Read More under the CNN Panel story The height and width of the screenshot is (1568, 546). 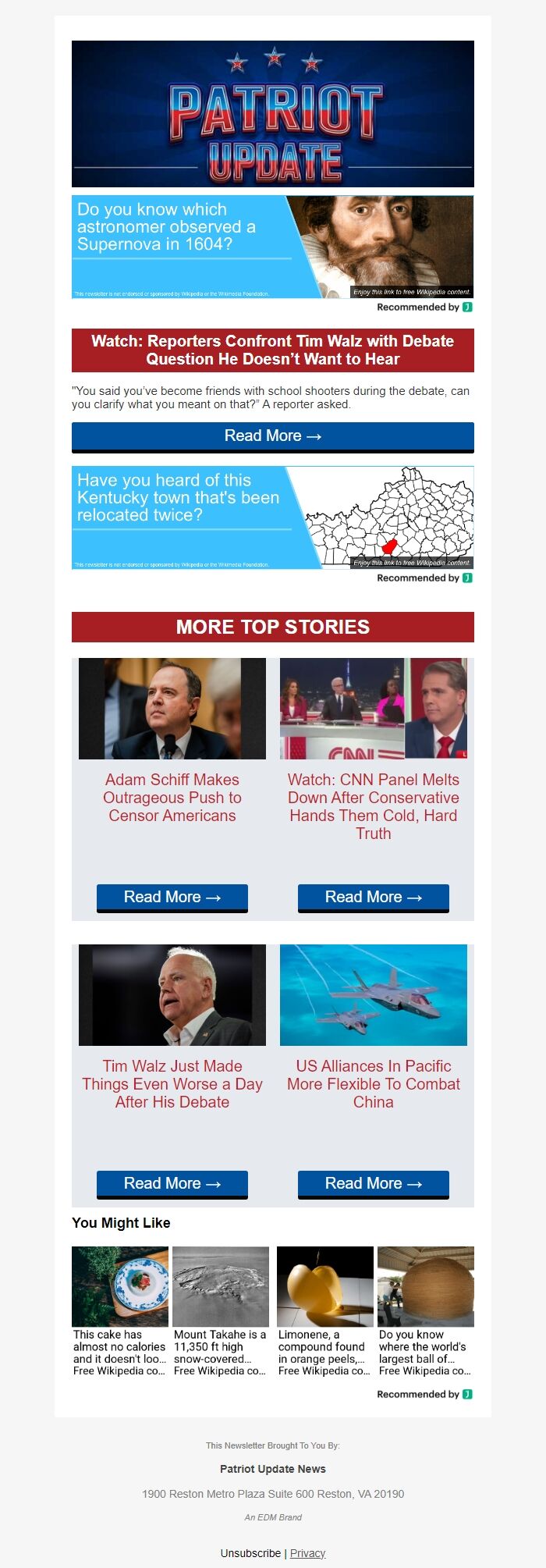pyautogui.click(x=374, y=898)
